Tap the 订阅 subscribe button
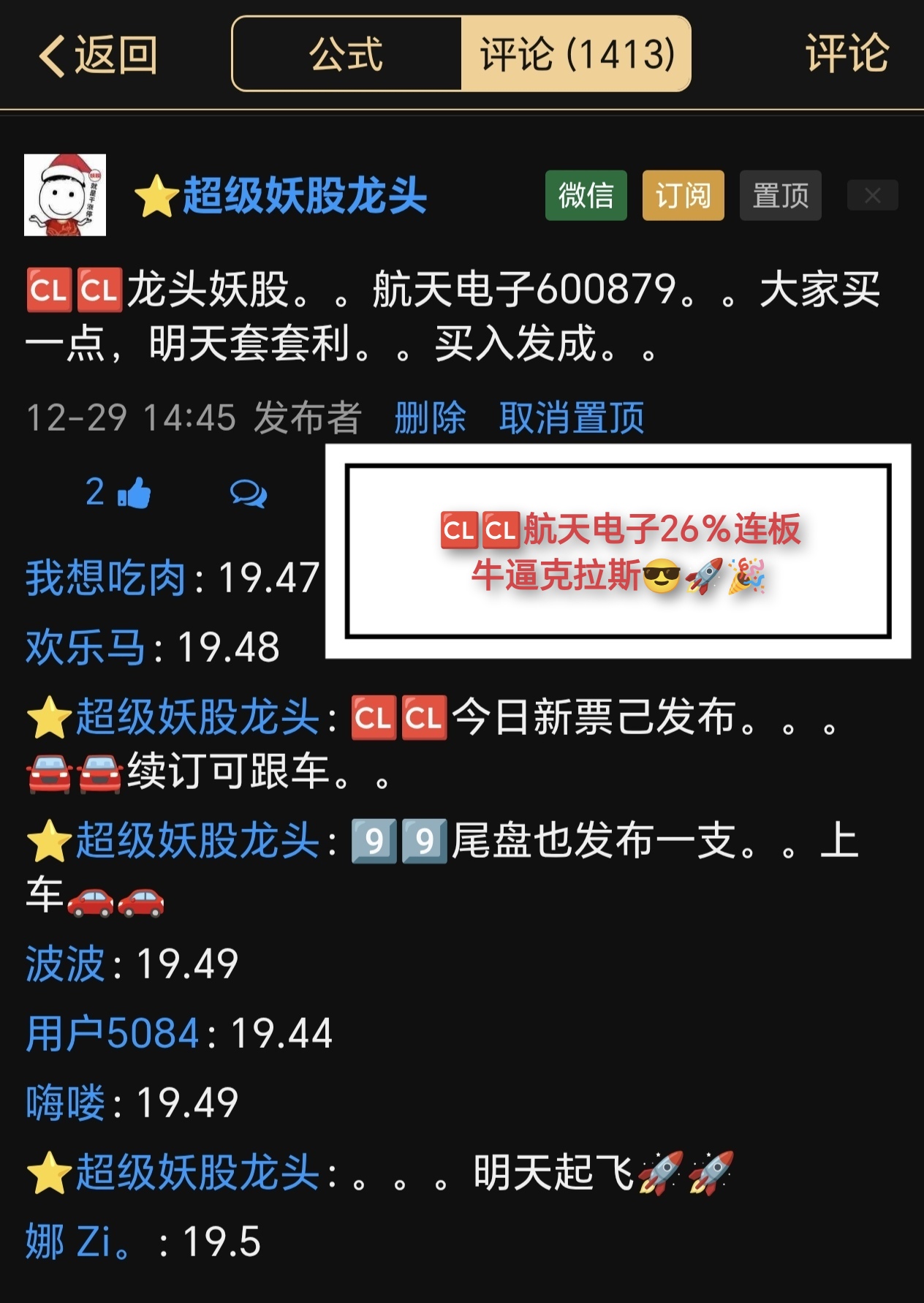This screenshot has height=1303, width=924. coord(683,196)
